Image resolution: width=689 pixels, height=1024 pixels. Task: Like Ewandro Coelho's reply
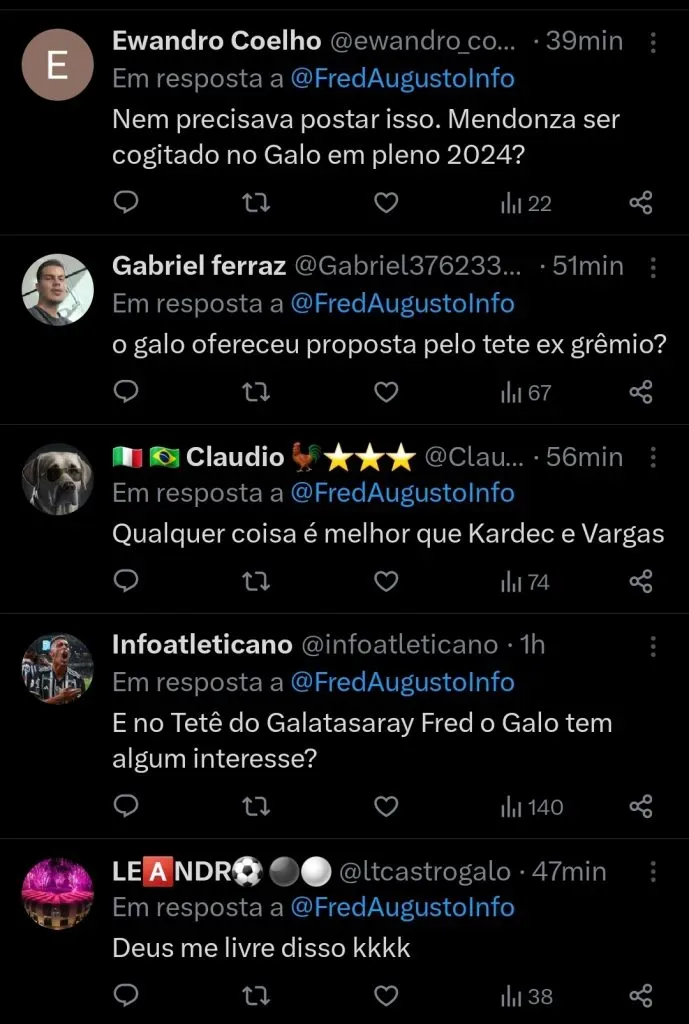[x=386, y=203]
